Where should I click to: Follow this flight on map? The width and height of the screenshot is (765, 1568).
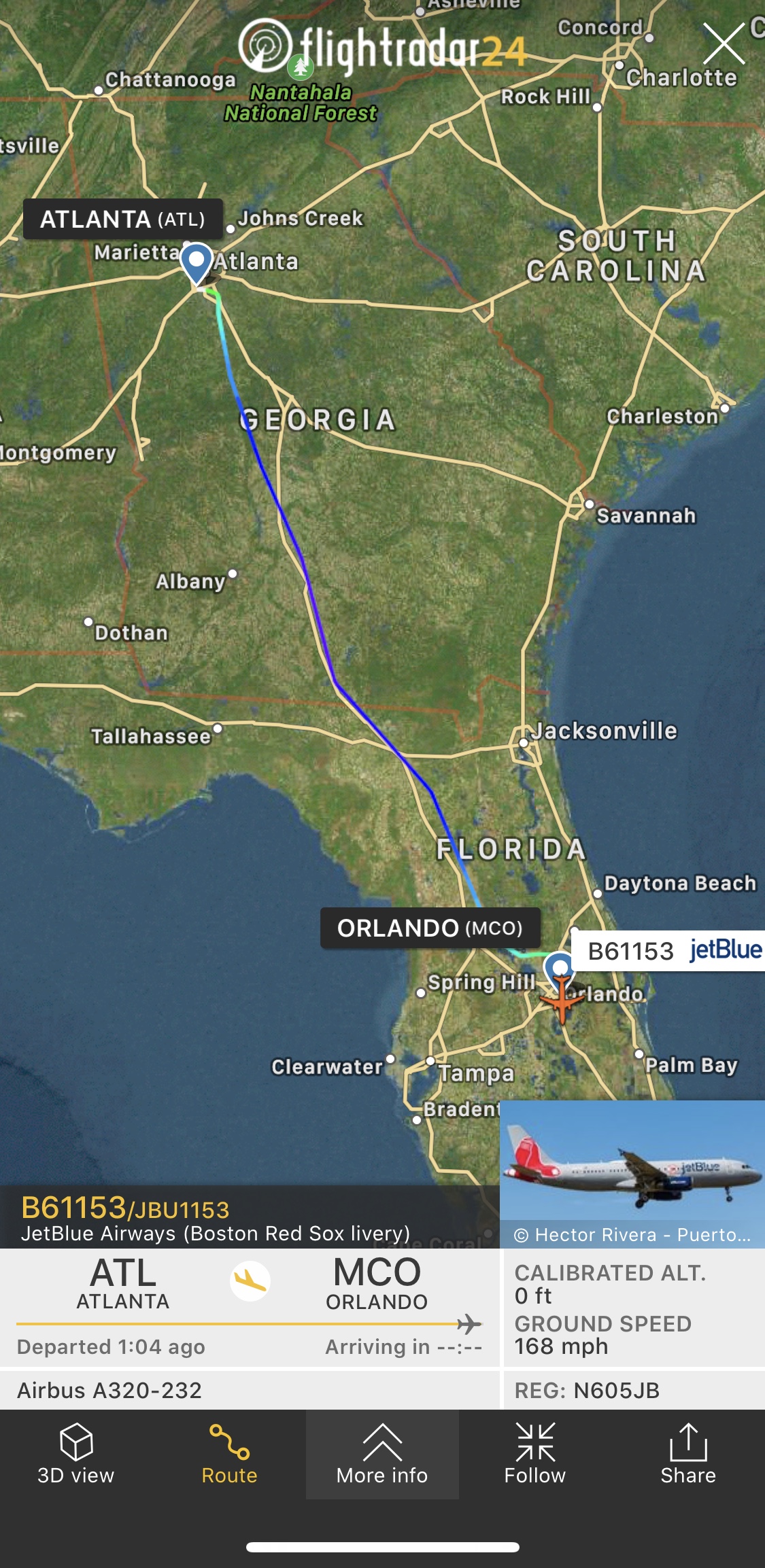(535, 1454)
